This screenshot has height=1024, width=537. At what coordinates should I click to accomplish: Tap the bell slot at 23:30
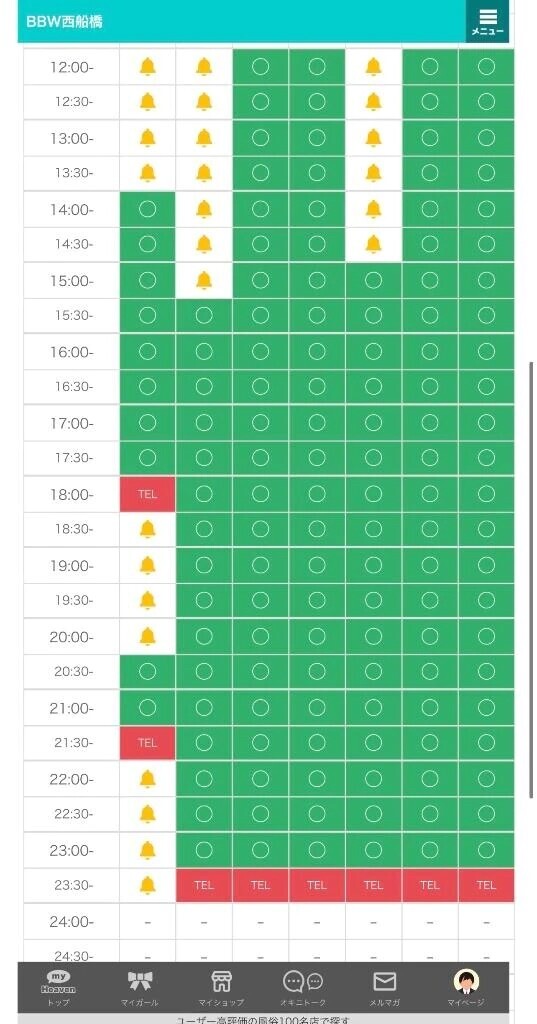pyautogui.click(x=148, y=885)
